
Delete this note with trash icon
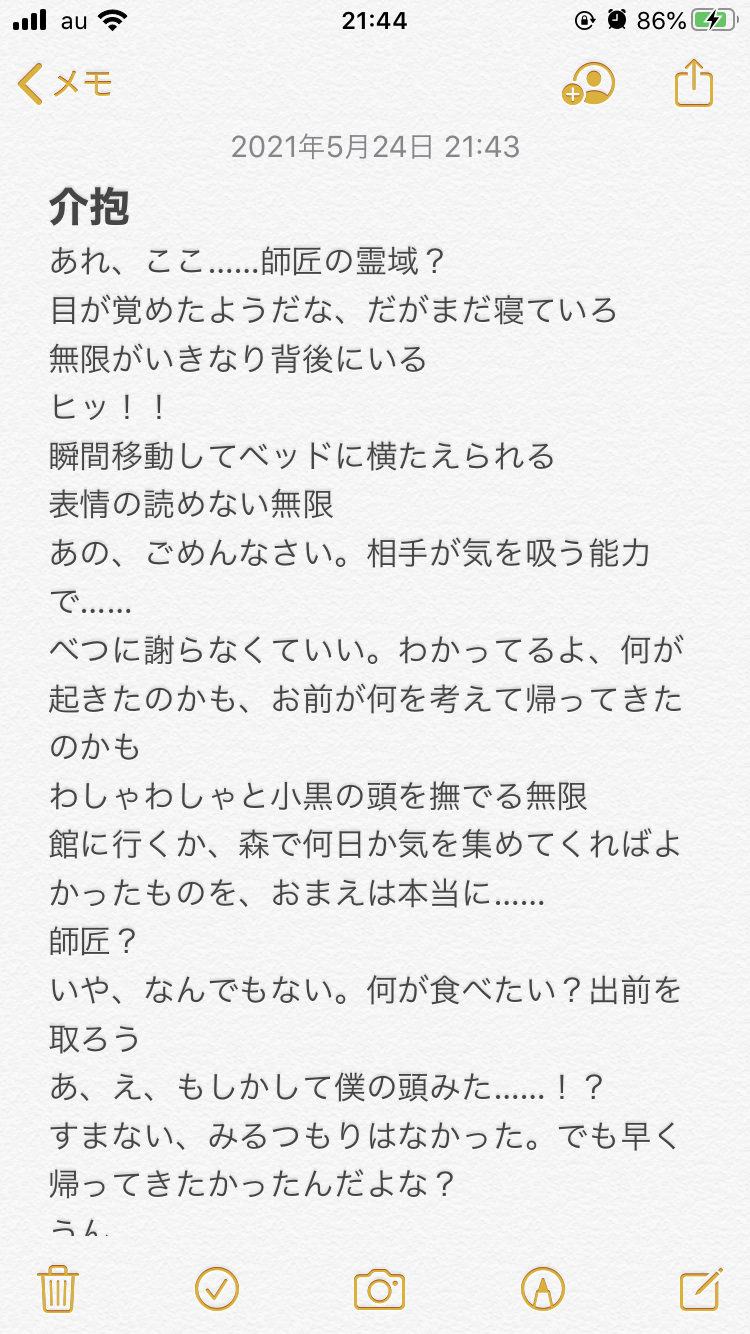[x=58, y=1288]
